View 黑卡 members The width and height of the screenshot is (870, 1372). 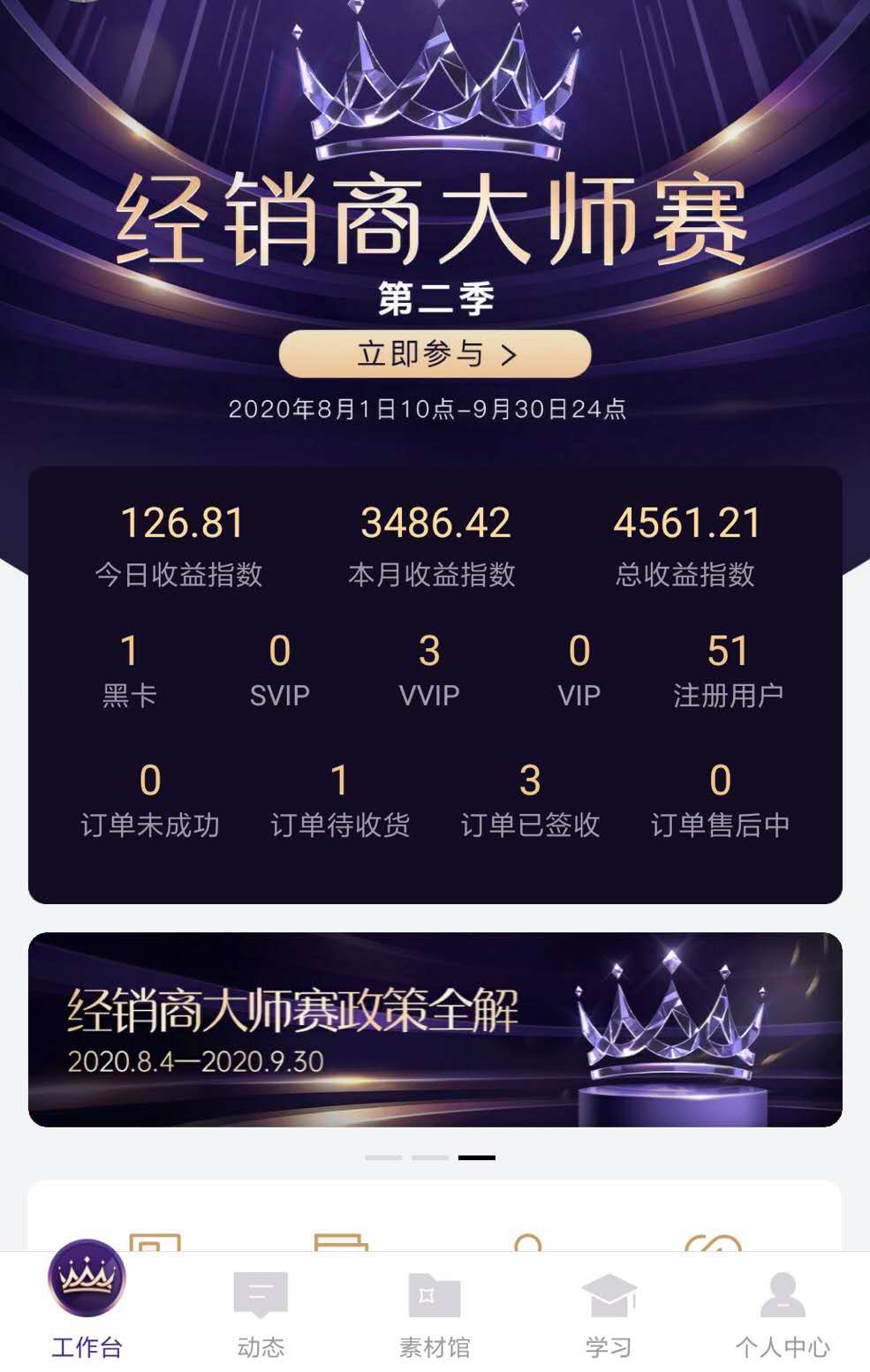pos(130,671)
